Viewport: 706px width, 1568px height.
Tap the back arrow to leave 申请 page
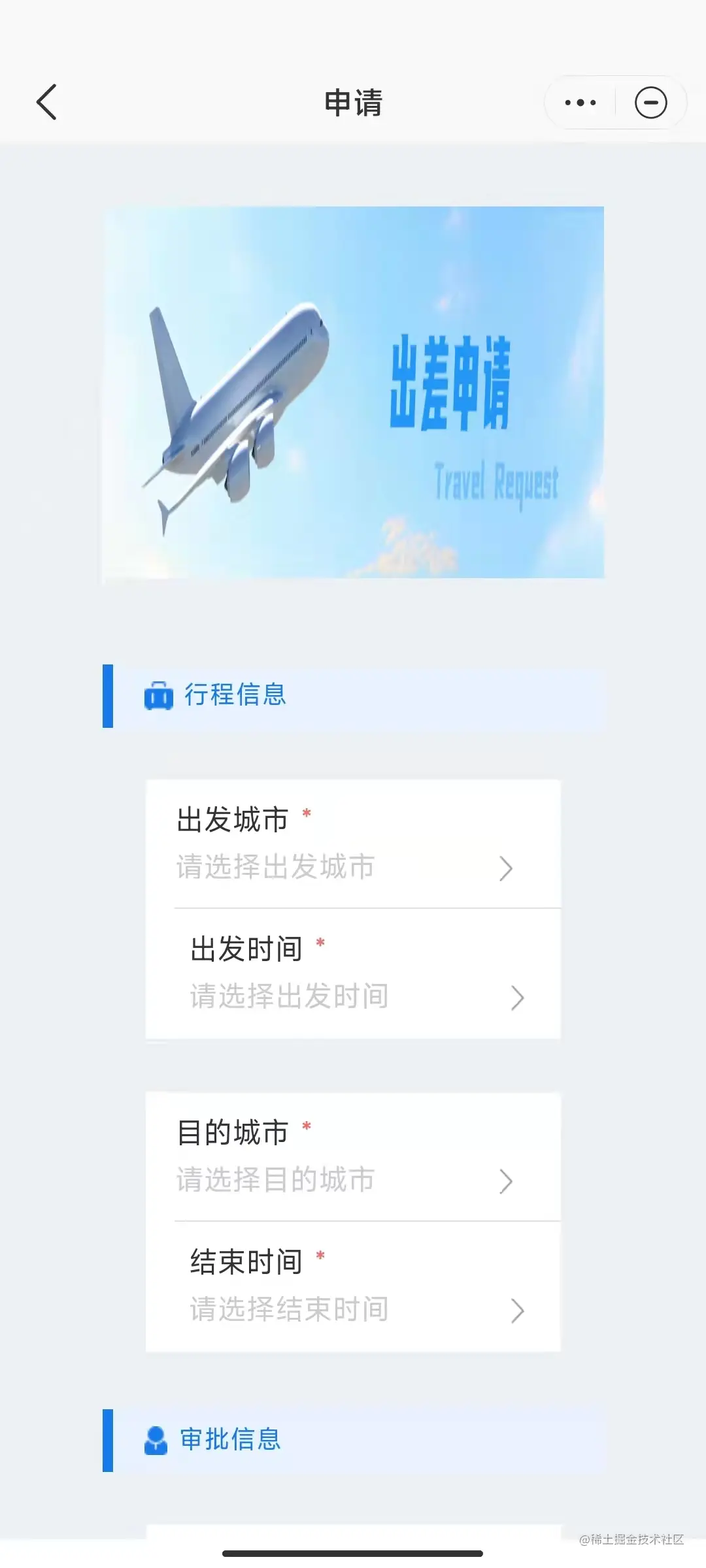46,103
